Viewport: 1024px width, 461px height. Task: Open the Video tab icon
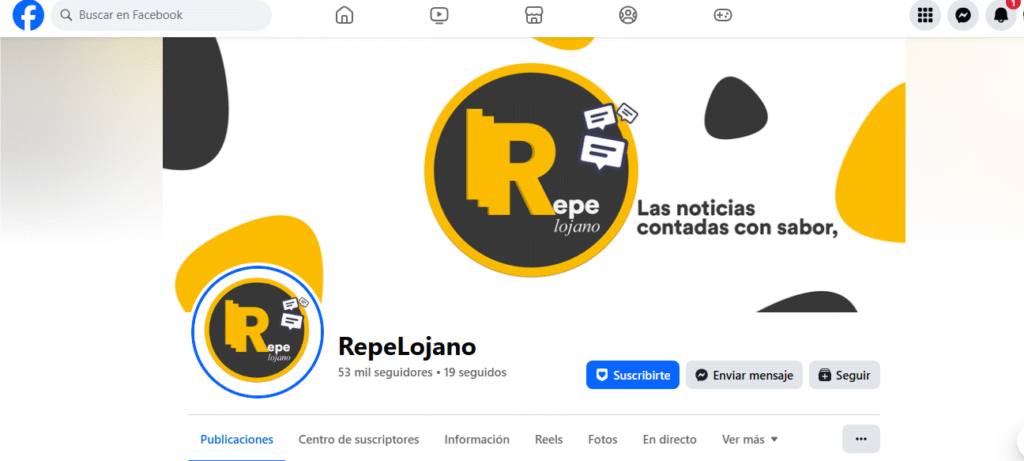click(439, 15)
